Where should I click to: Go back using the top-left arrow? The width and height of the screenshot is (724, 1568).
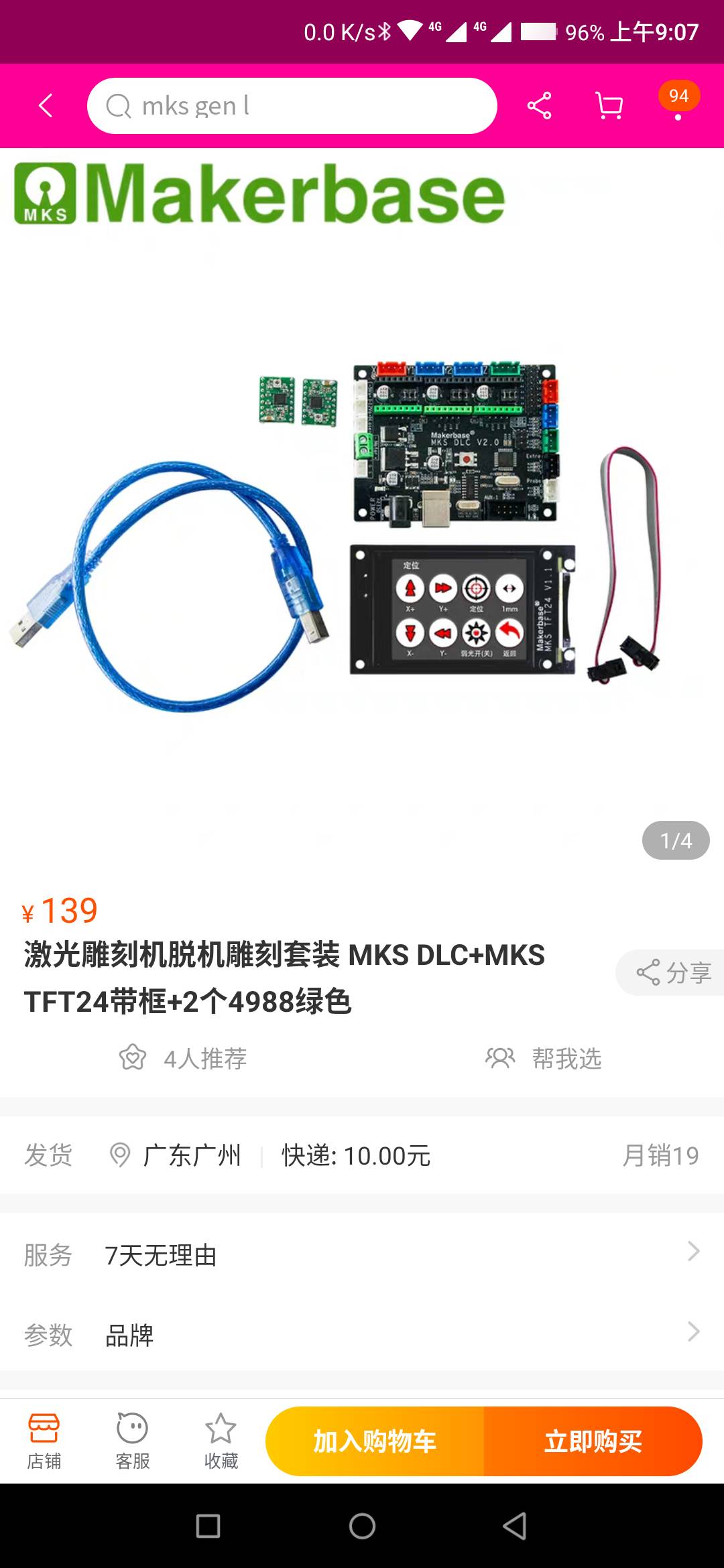[x=46, y=105]
